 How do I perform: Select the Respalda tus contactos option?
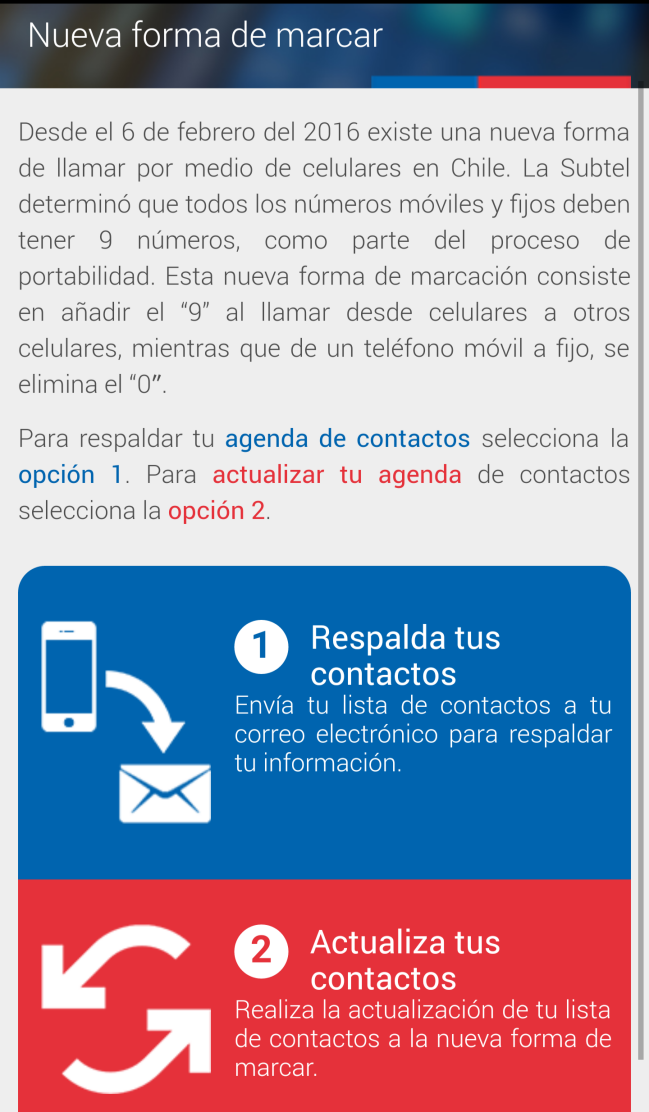click(324, 722)
